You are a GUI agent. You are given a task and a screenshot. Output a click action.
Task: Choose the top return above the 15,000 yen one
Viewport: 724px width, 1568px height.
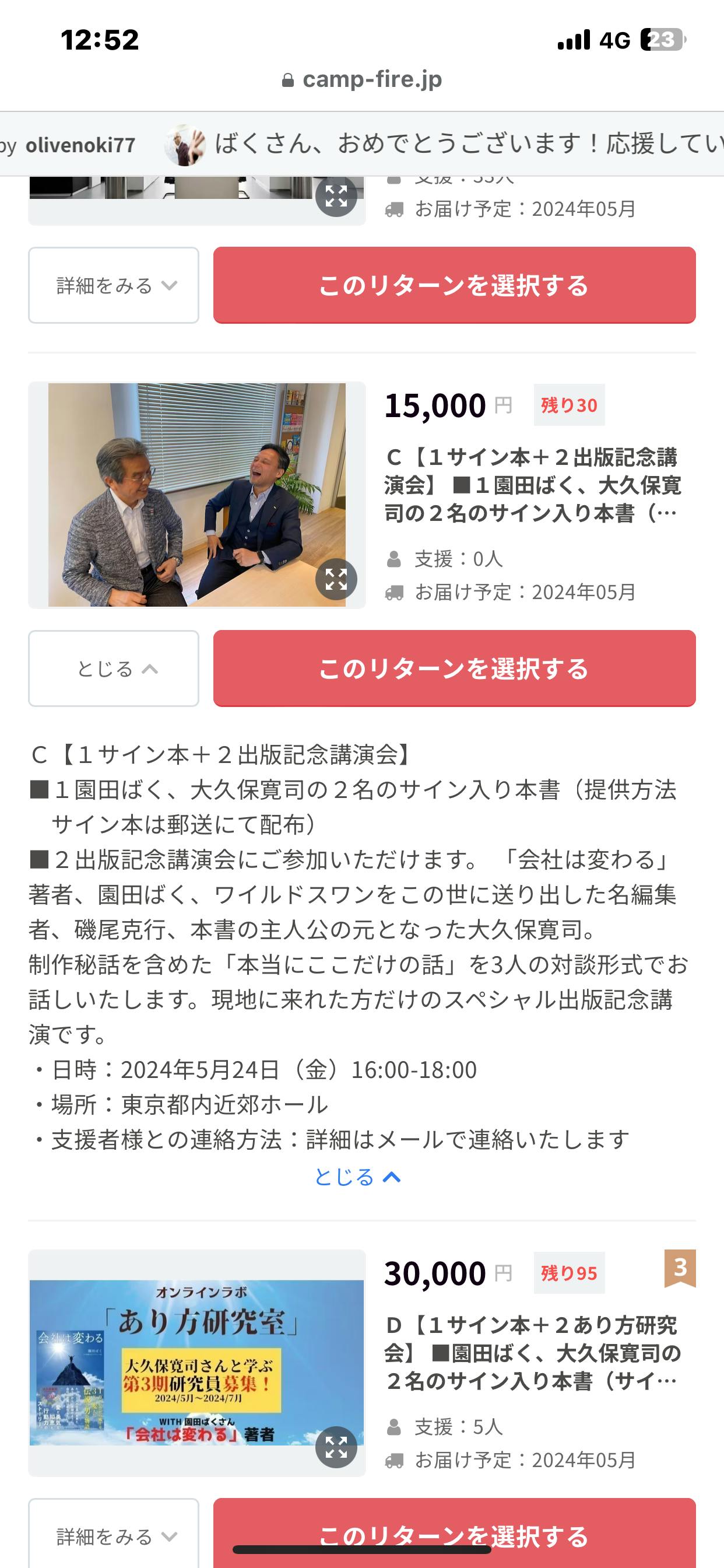coord(454,285)
